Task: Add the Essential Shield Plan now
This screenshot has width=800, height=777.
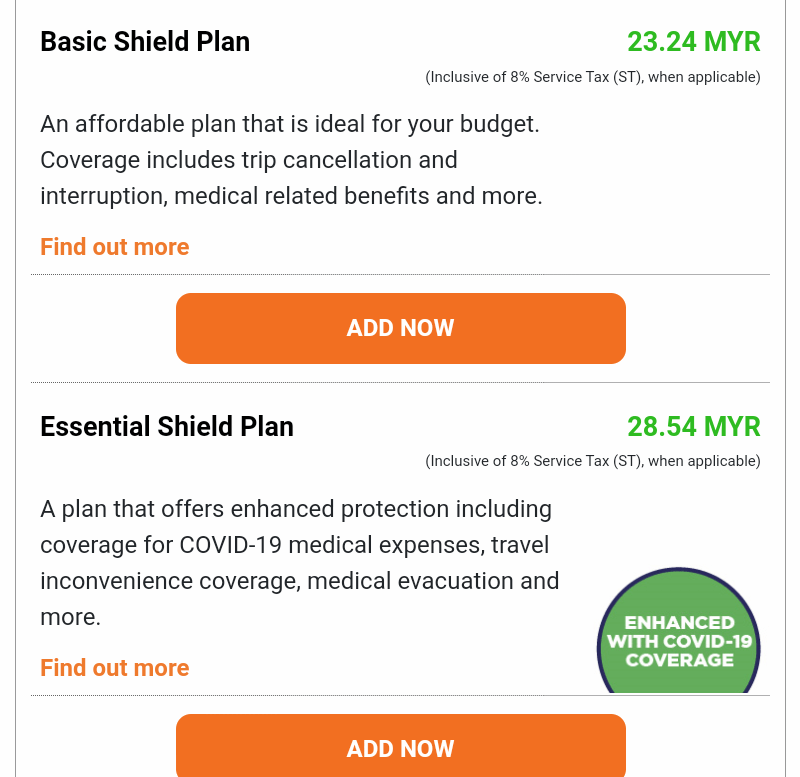Action: (x=401, y=745)
